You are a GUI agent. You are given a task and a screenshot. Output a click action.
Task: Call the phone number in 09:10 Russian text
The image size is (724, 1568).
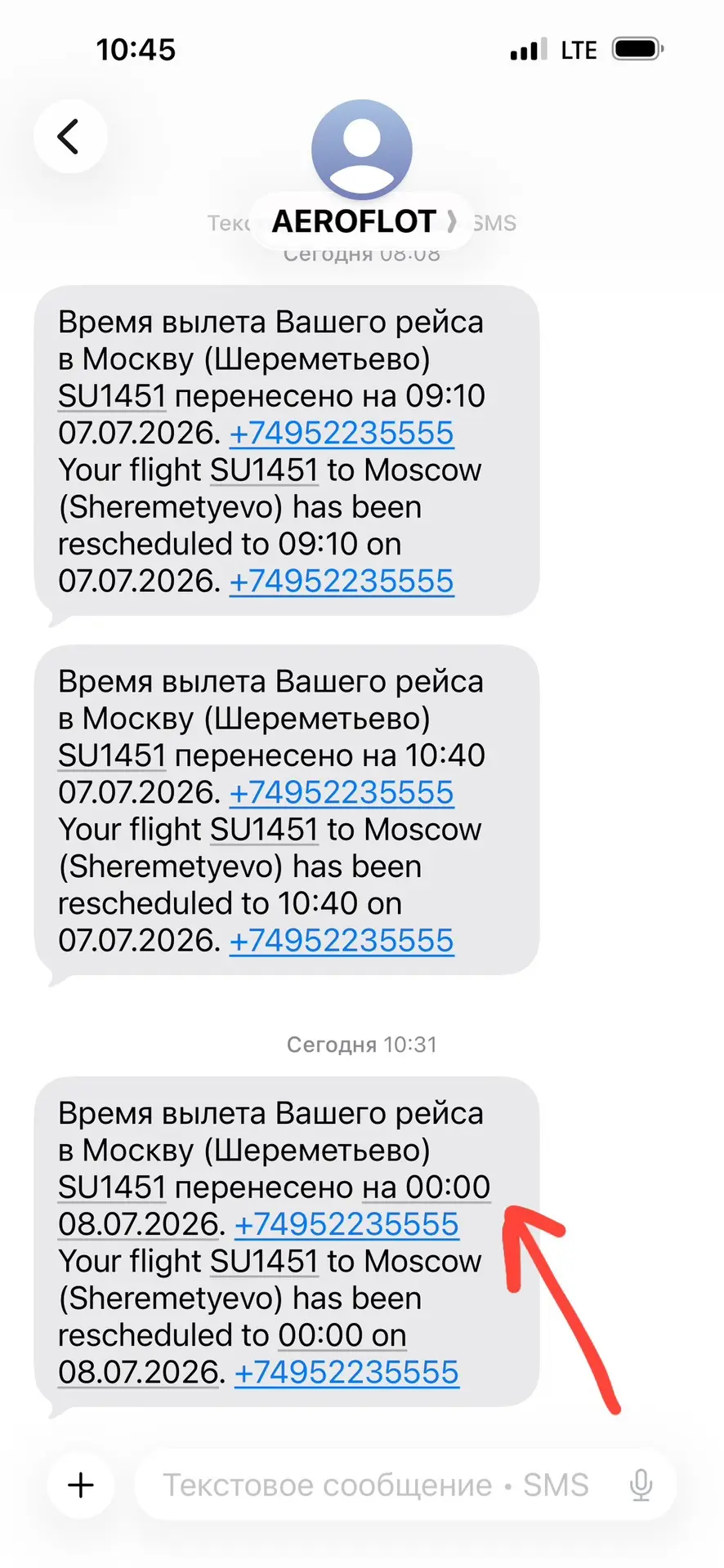click(342, 433)
